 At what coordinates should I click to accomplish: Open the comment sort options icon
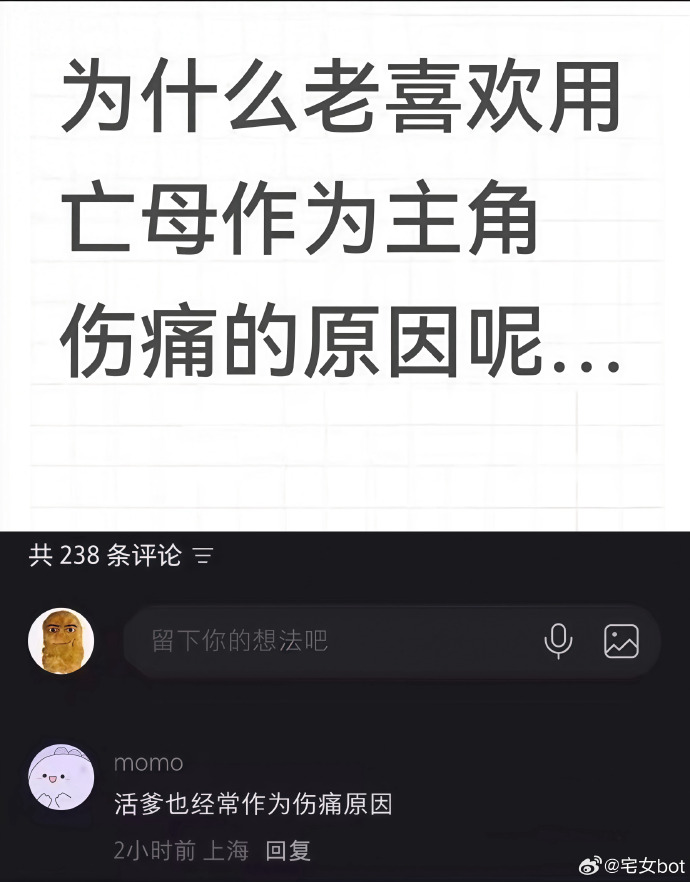pos(204,556)
